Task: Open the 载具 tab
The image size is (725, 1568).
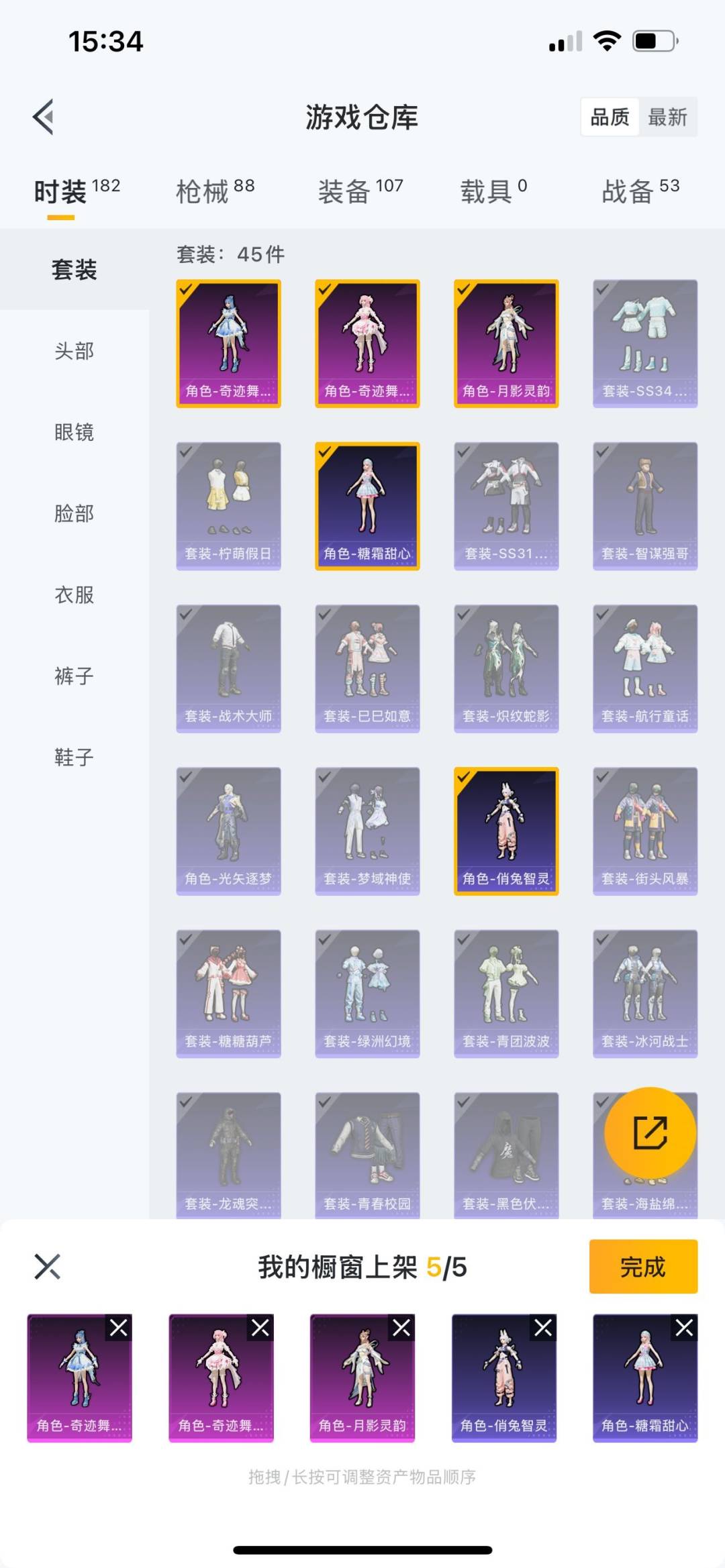Action: pos(493,191)
